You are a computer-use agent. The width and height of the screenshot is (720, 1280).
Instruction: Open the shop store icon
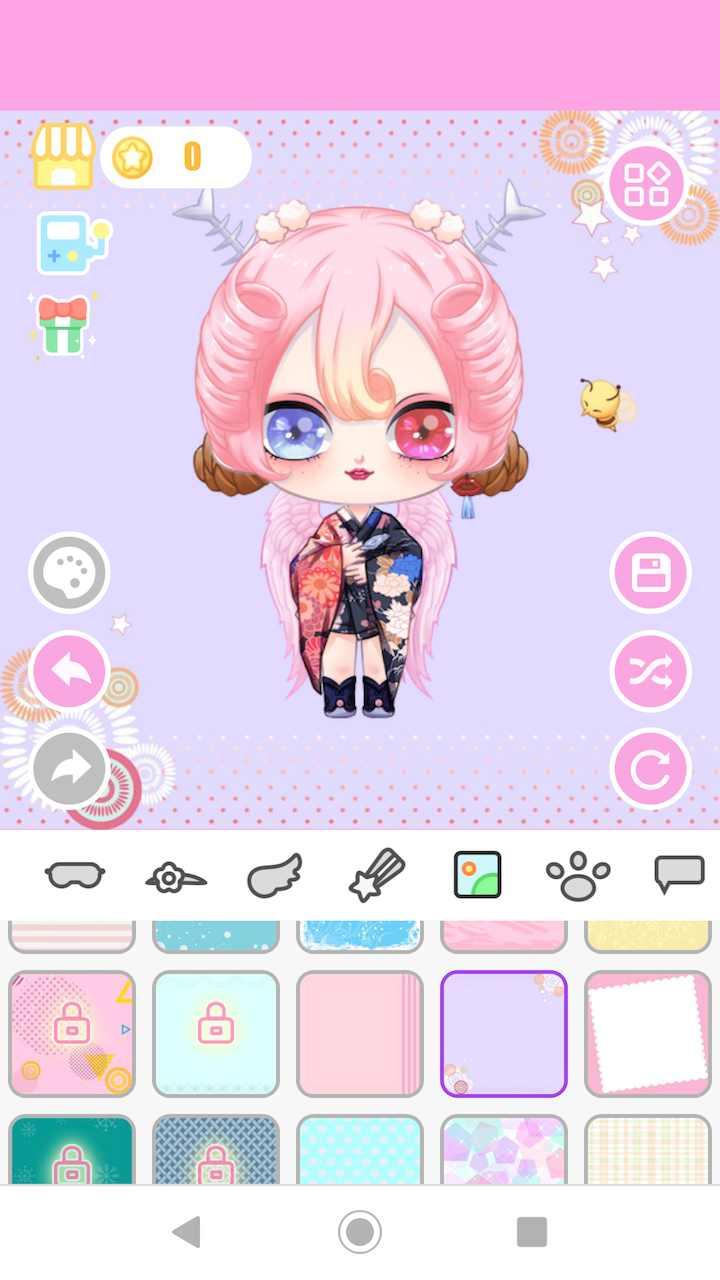coord(63,156)
